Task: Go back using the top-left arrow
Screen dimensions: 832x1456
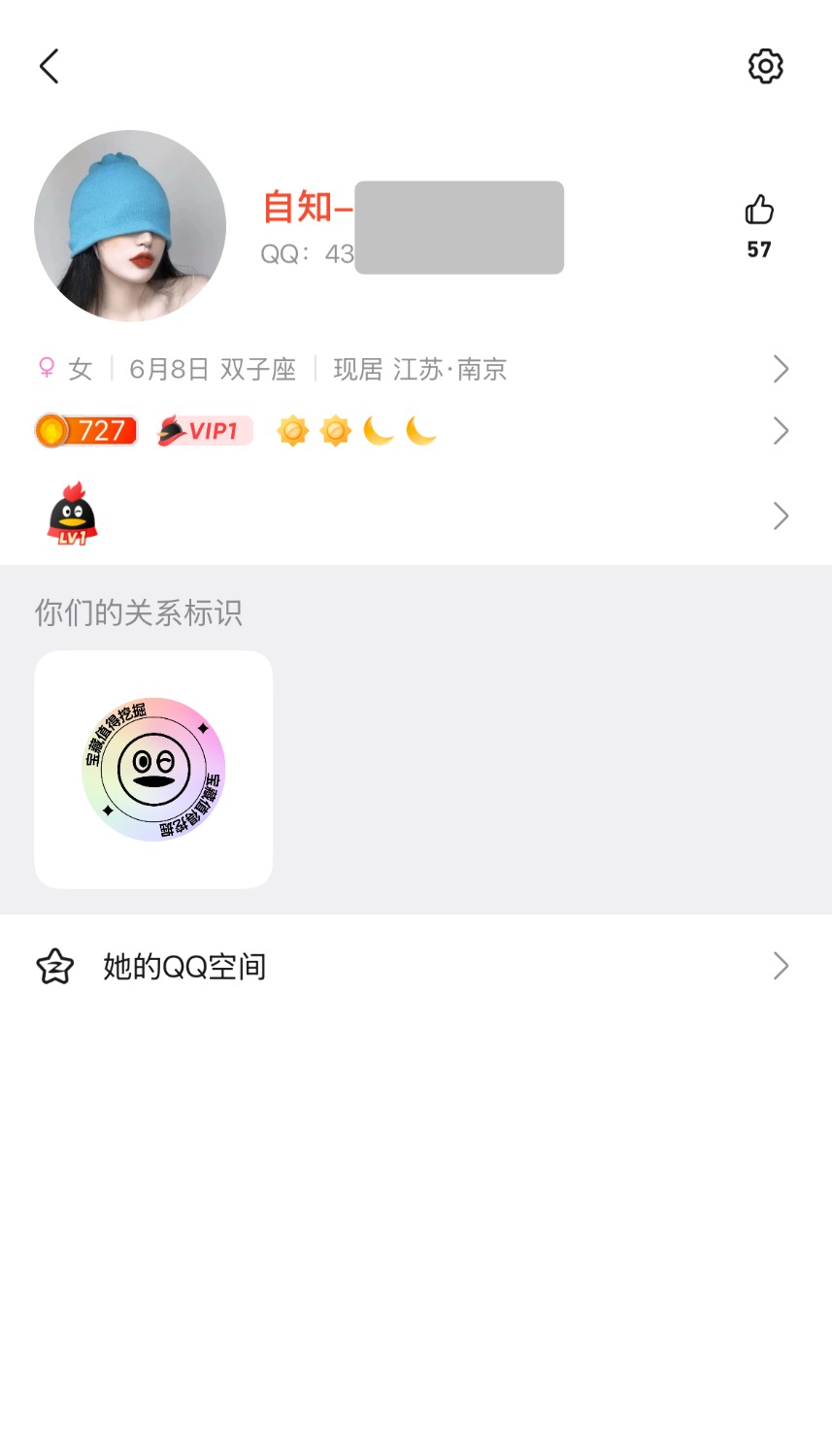Action: [50, 67]
